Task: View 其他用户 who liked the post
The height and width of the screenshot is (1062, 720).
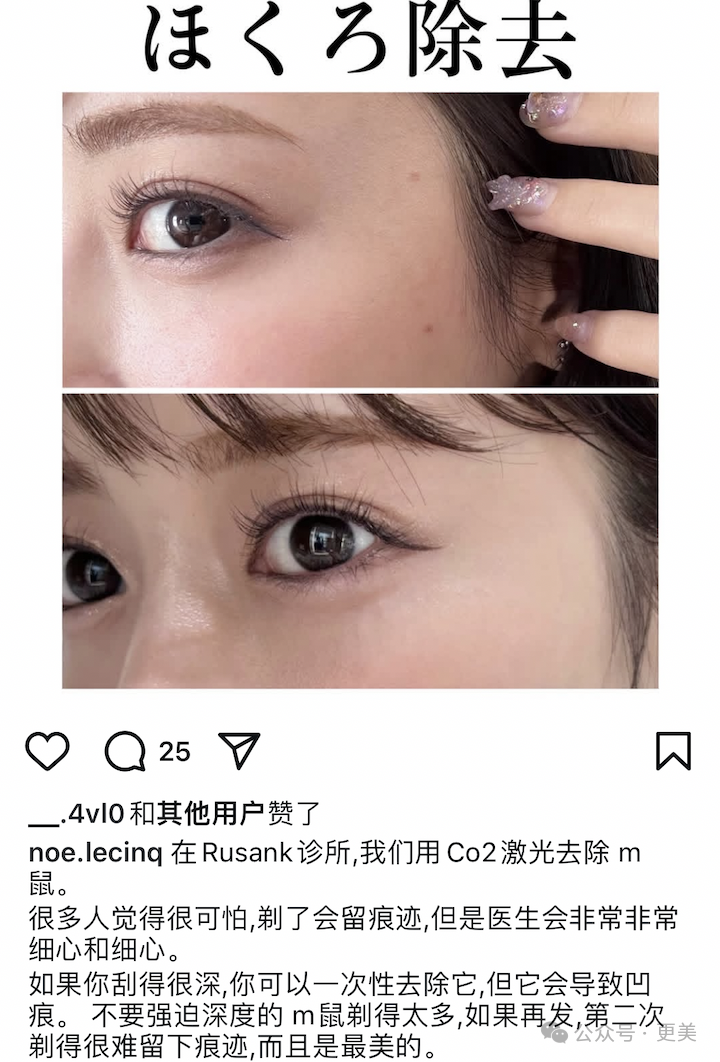Action: coord(210,813)
